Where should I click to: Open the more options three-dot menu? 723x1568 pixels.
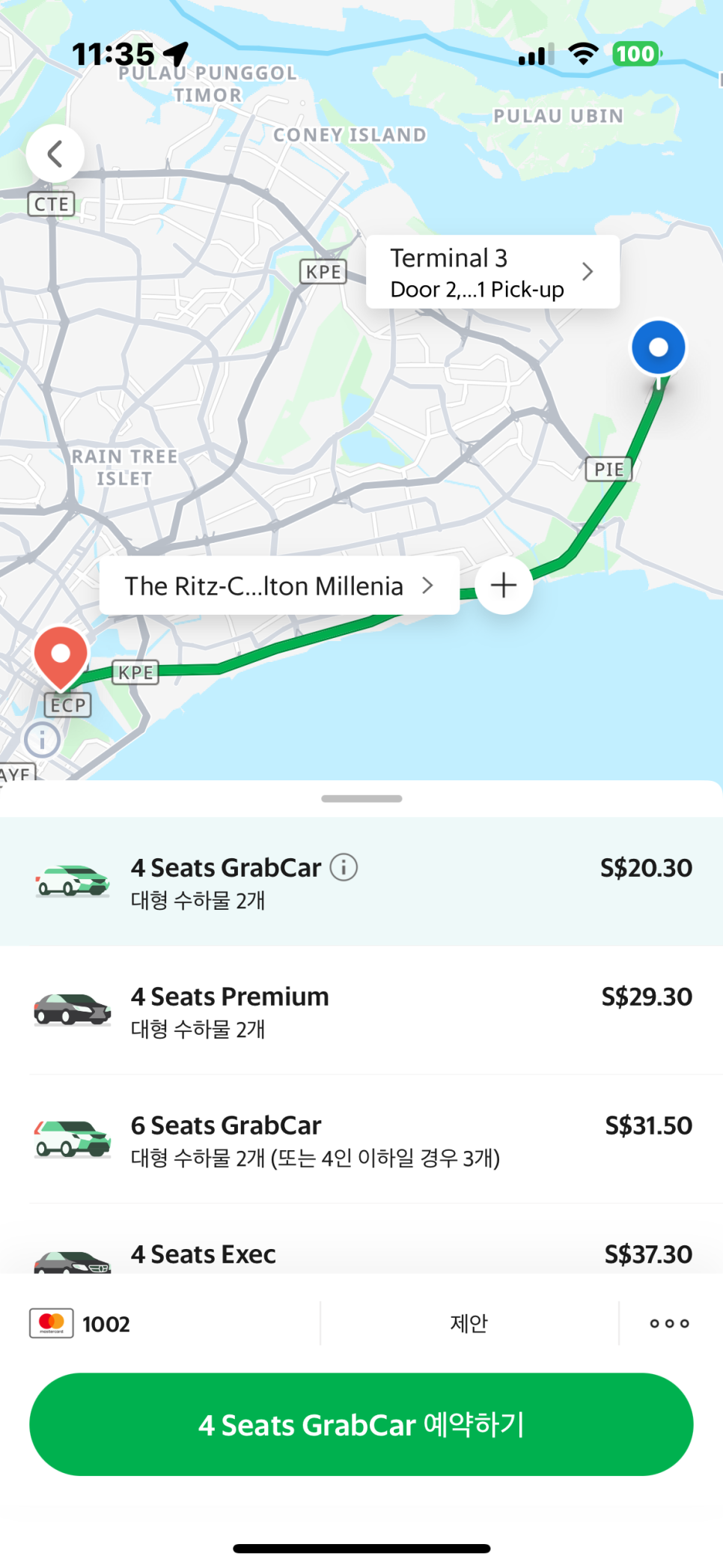coord(670,1323)
